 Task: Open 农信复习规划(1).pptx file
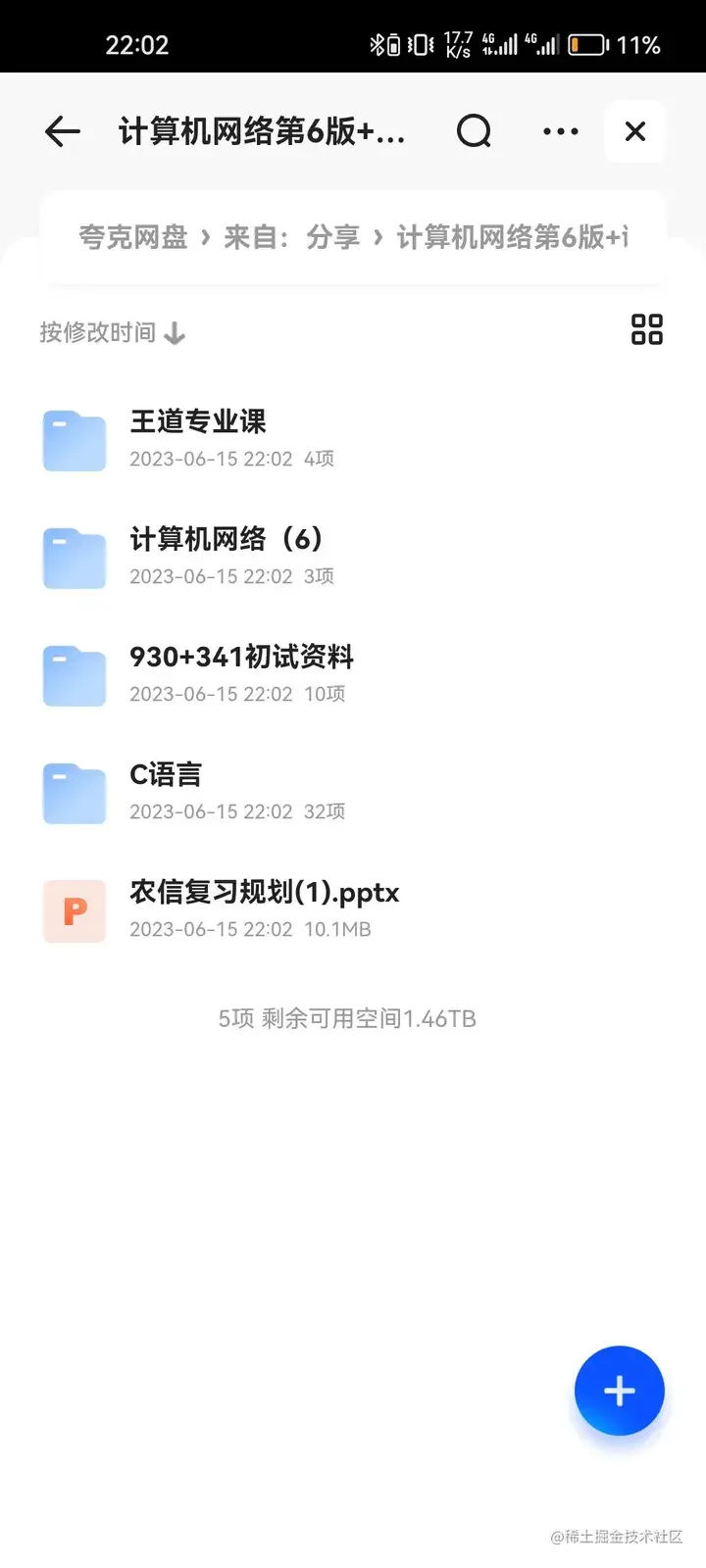coord(265,907)
